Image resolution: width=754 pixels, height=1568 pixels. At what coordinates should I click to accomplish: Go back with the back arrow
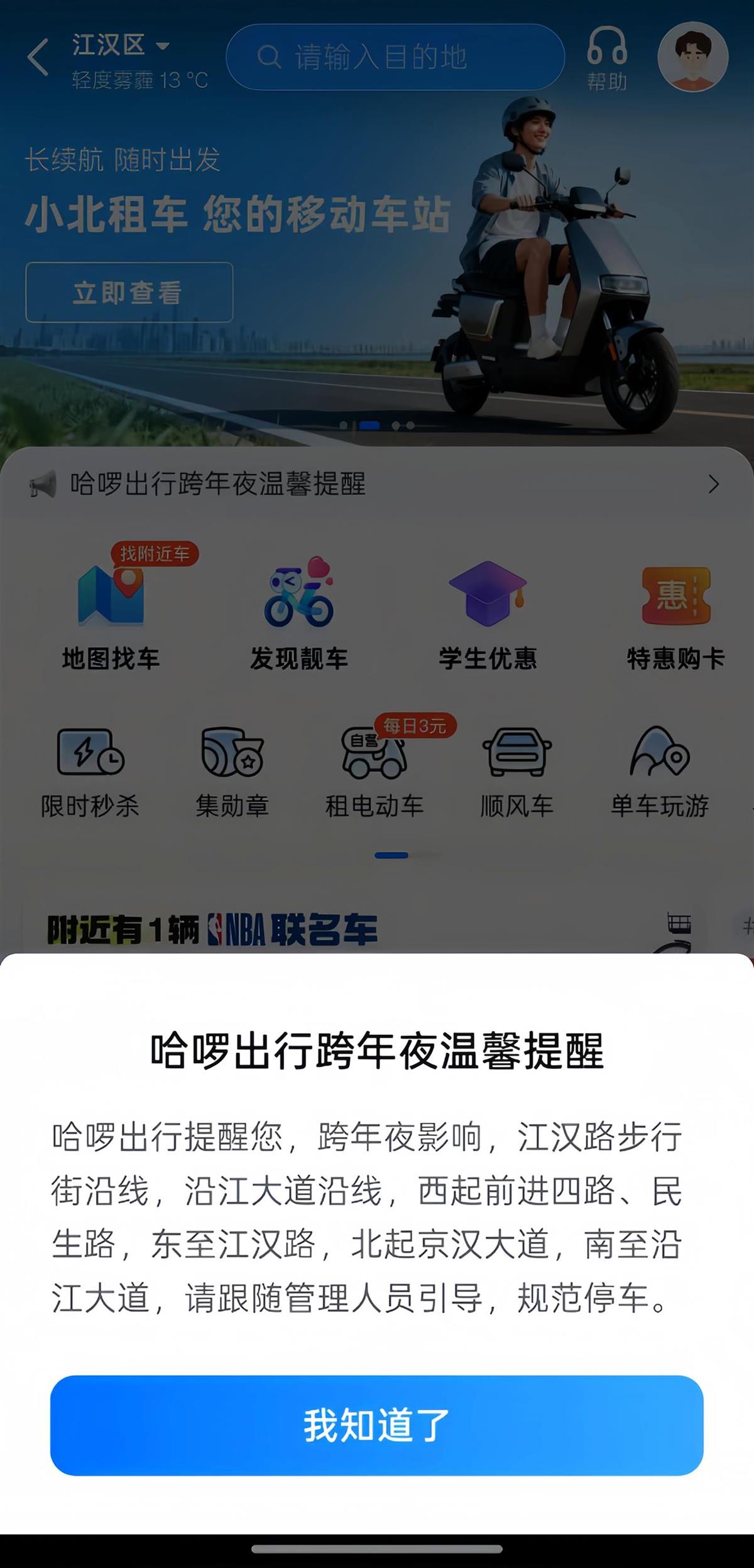38,57
